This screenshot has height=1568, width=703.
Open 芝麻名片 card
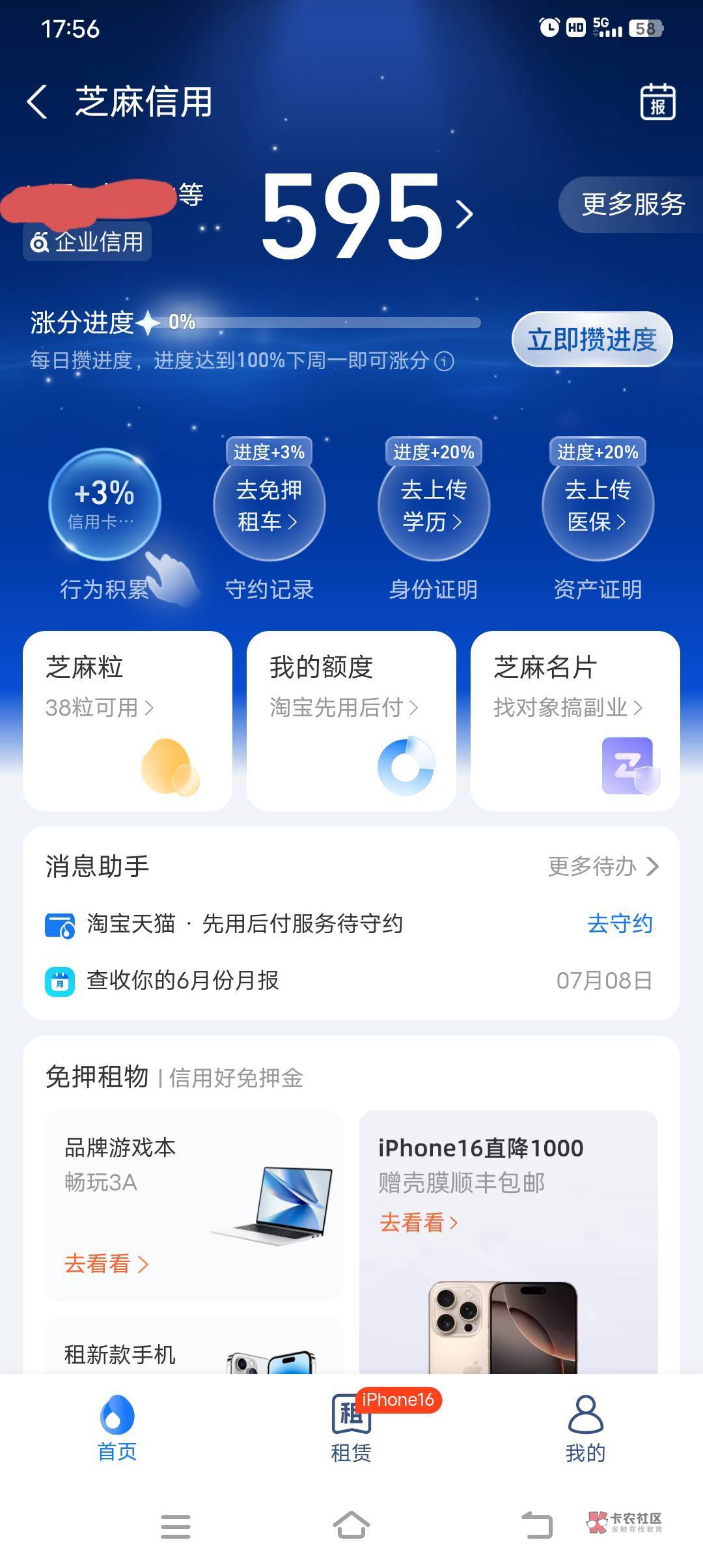pyautogui.click(x=575, y=721)
